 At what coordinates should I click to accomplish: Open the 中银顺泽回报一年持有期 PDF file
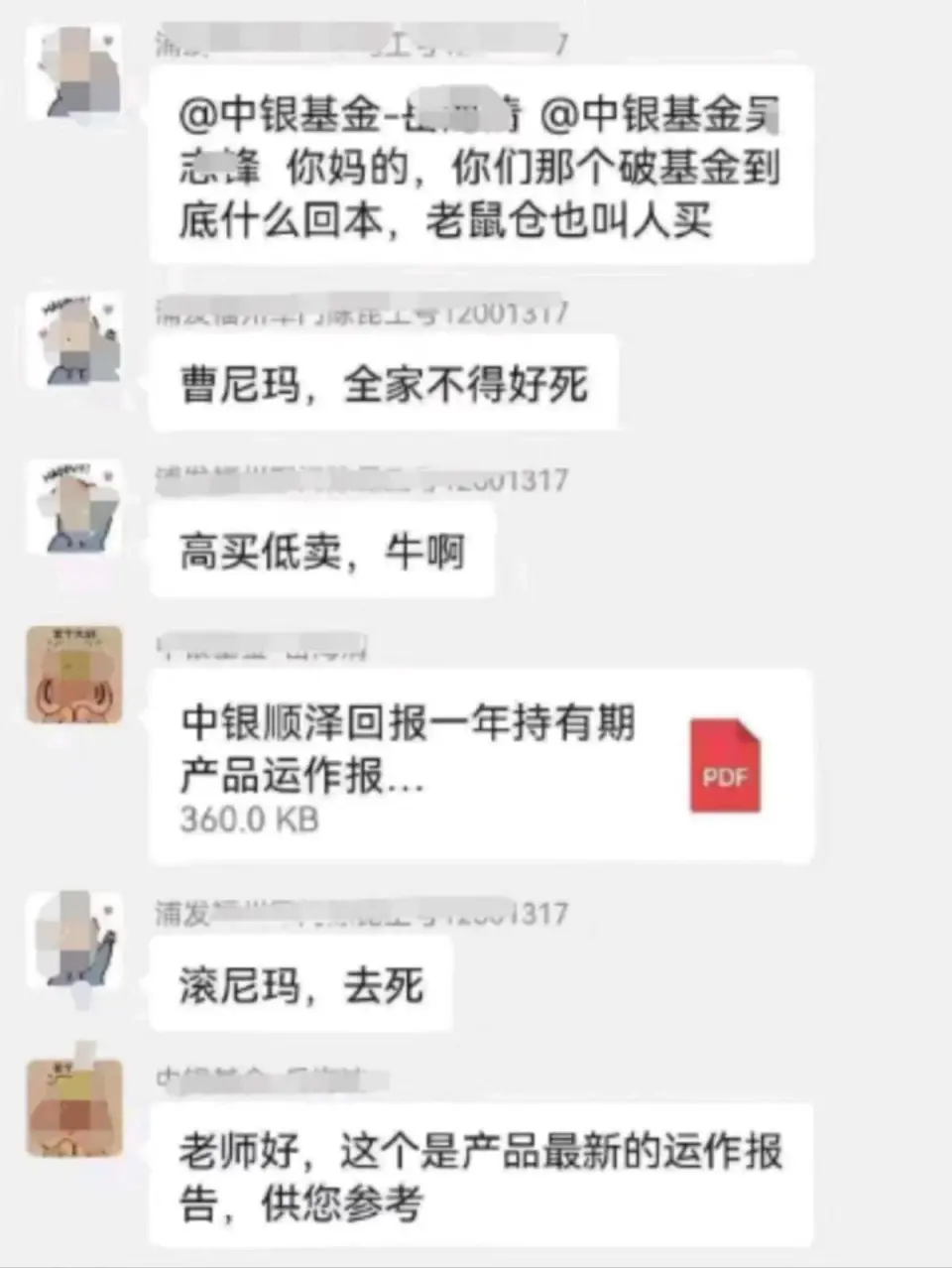tap(480, 765)
